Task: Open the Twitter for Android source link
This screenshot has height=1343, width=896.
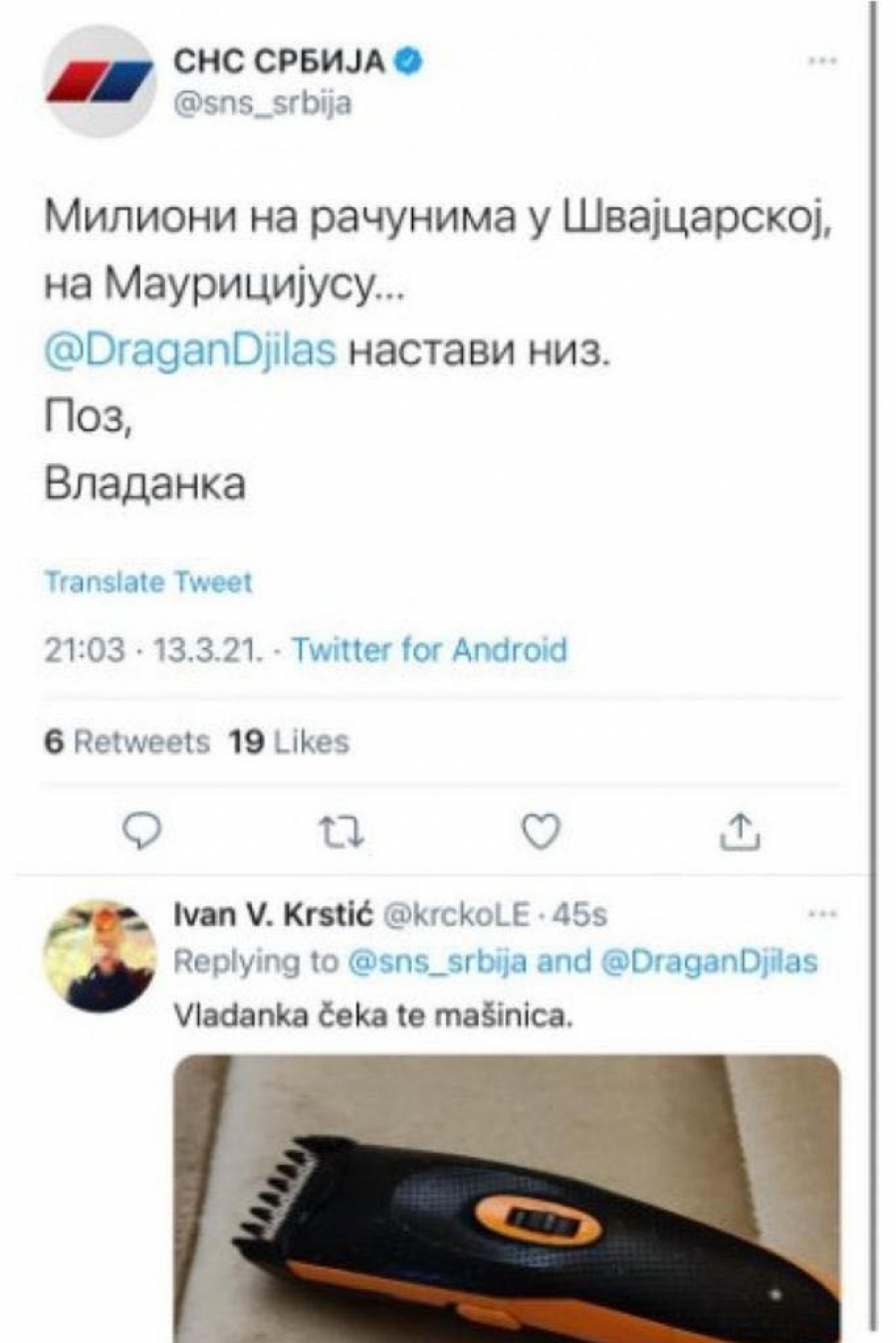Action: [x=429, y=650]
